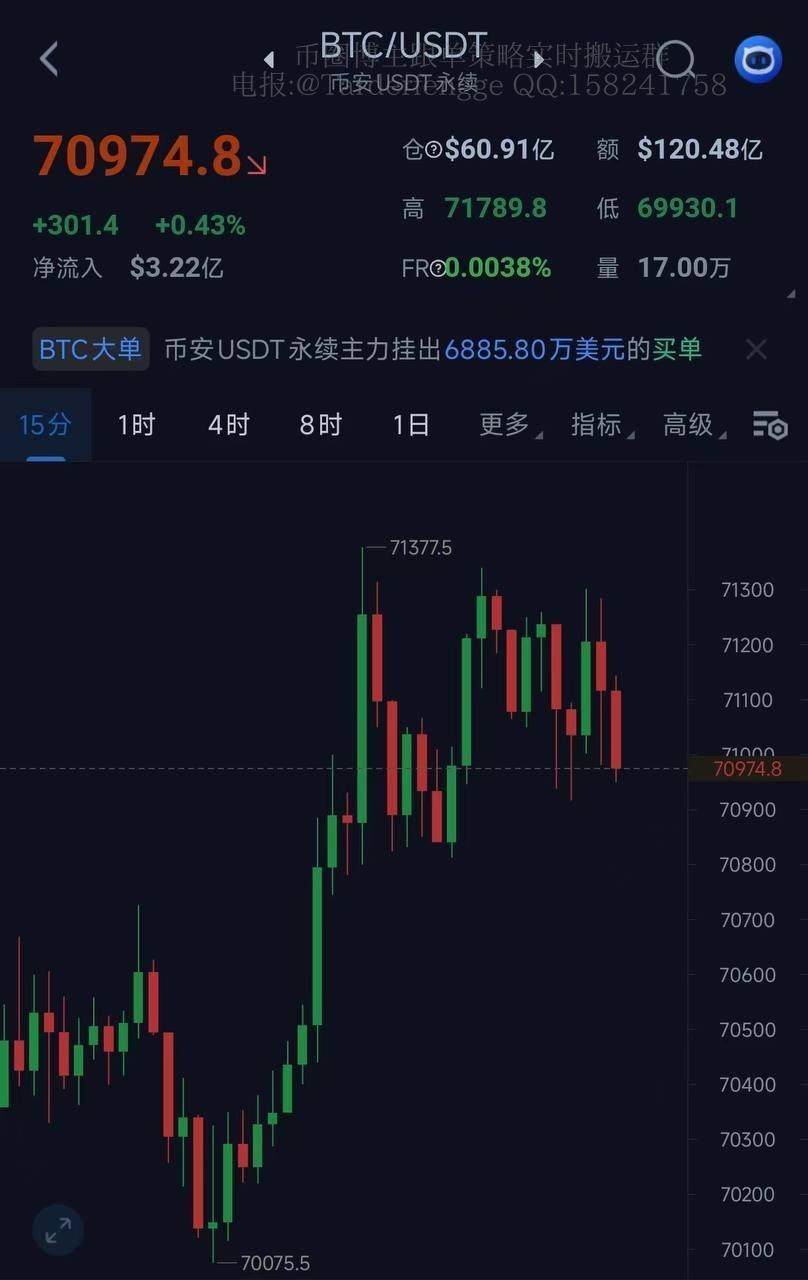Image resolution: width=808 pixels, height=1280 pixels.
Task: Select the 15分 timeframe tab
Action: 45,424
